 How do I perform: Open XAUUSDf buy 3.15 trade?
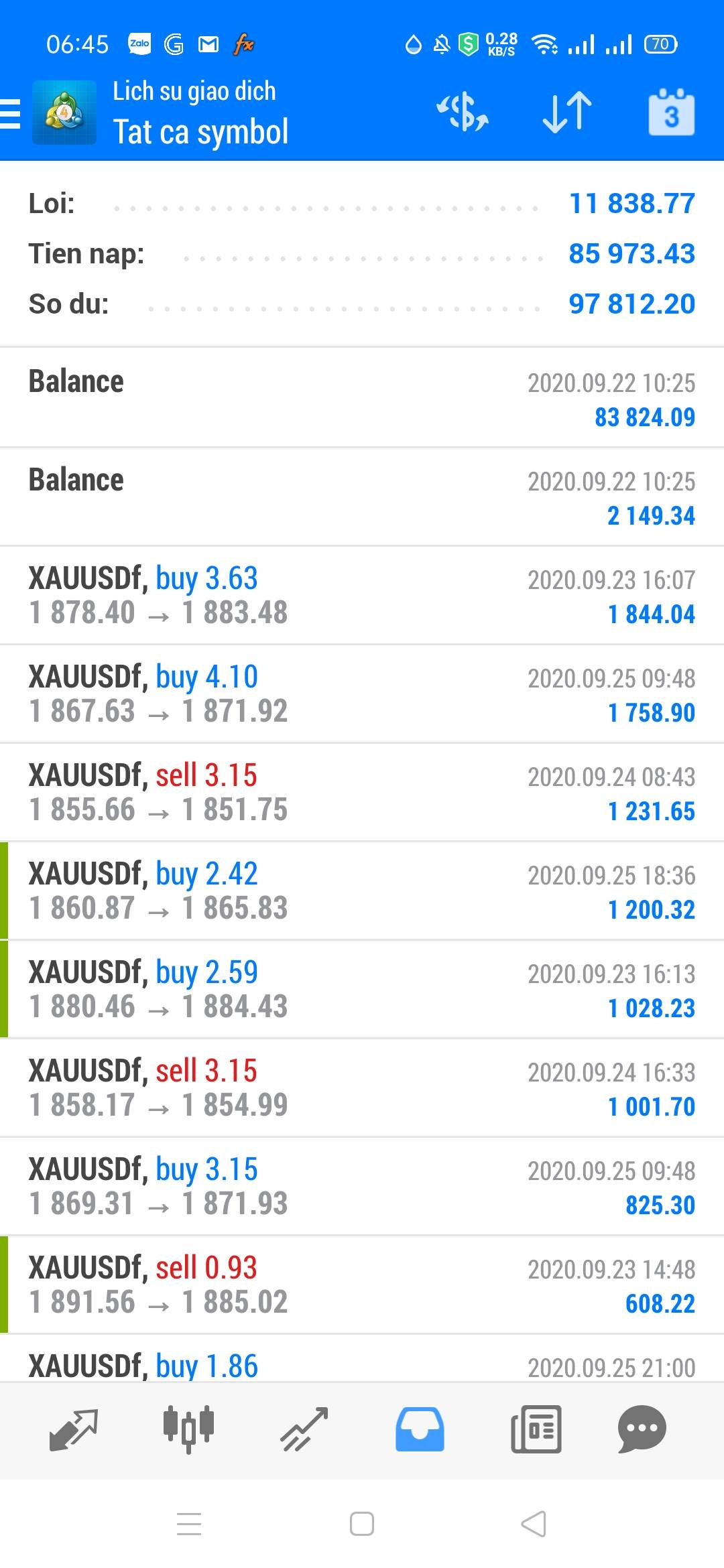click(x=362, y=1186)
